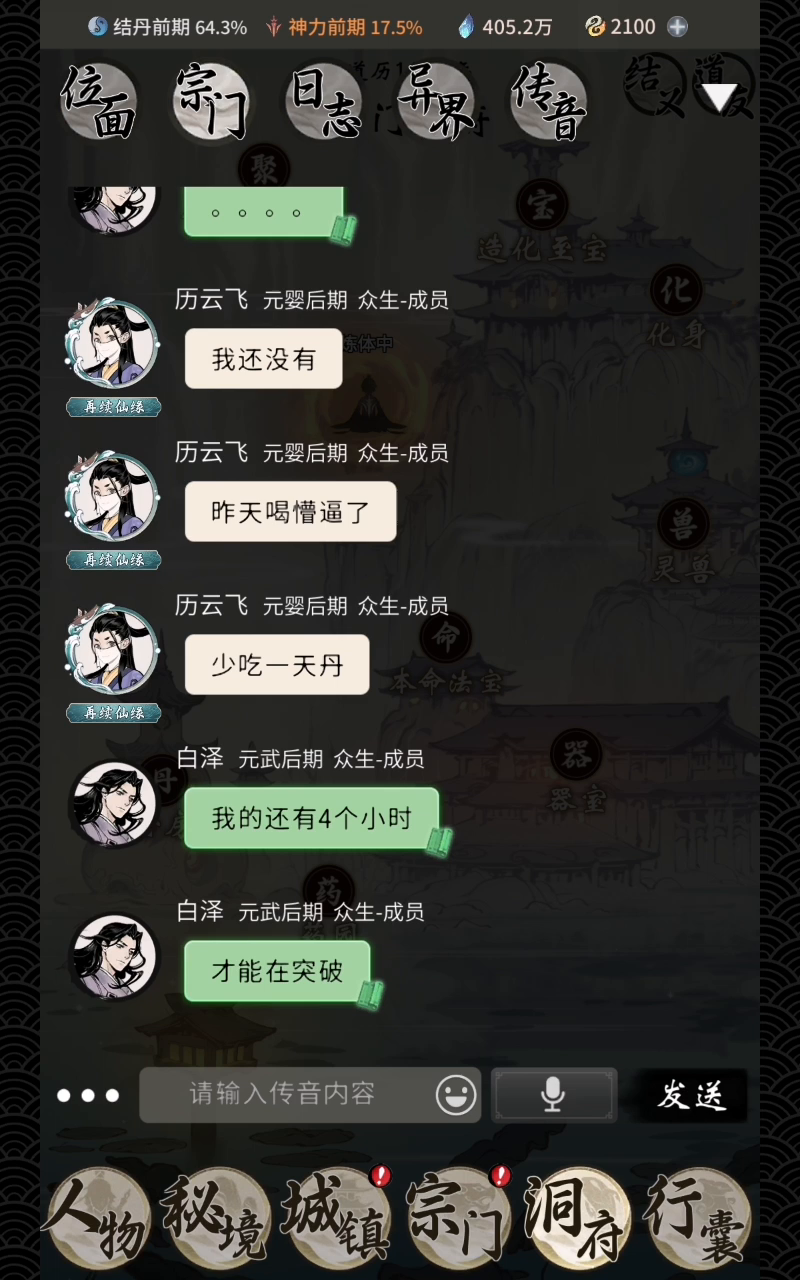This screenshot has width=800, height=1280.
Task: View 历云飞's avatar on 我还没有 message
Action: pos(112,347)
